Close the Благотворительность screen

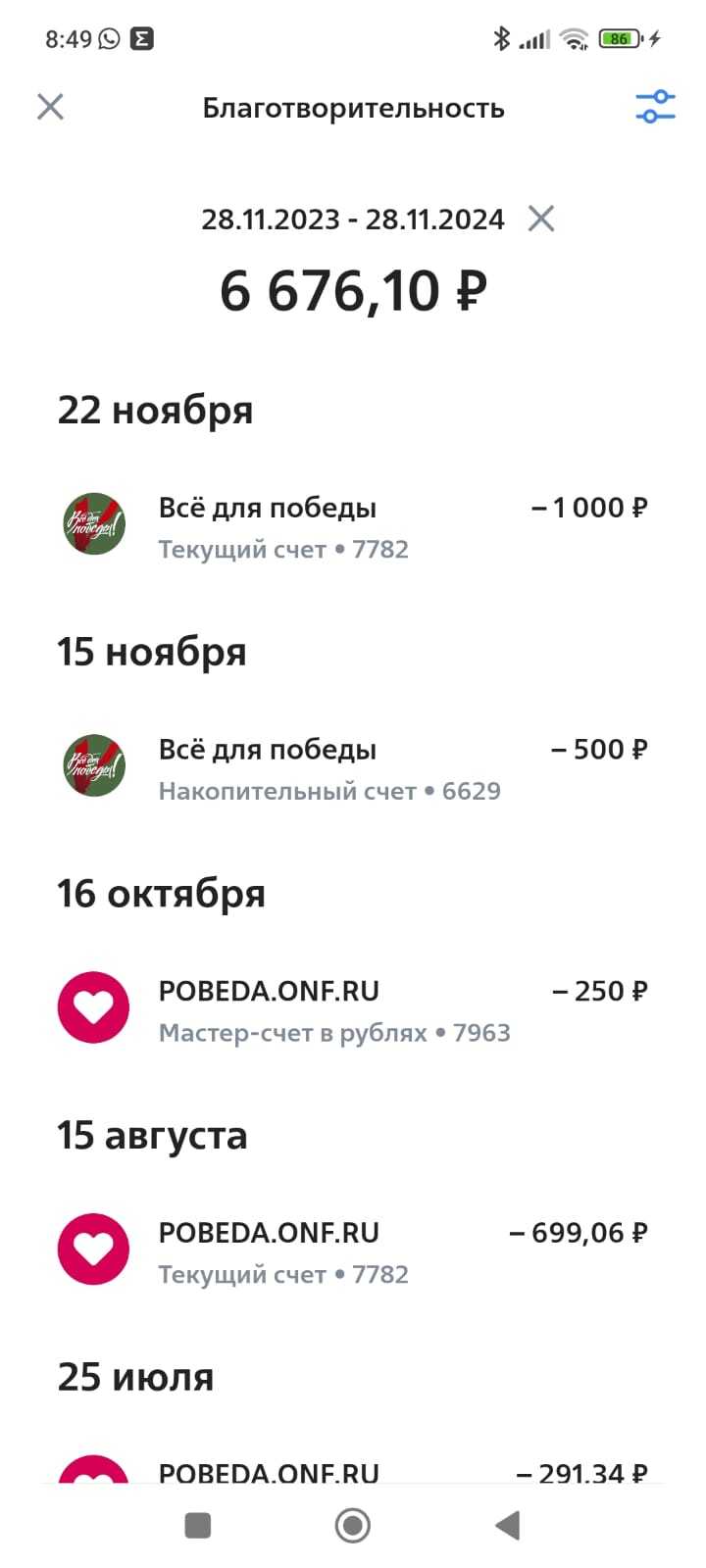pos(50,107)
